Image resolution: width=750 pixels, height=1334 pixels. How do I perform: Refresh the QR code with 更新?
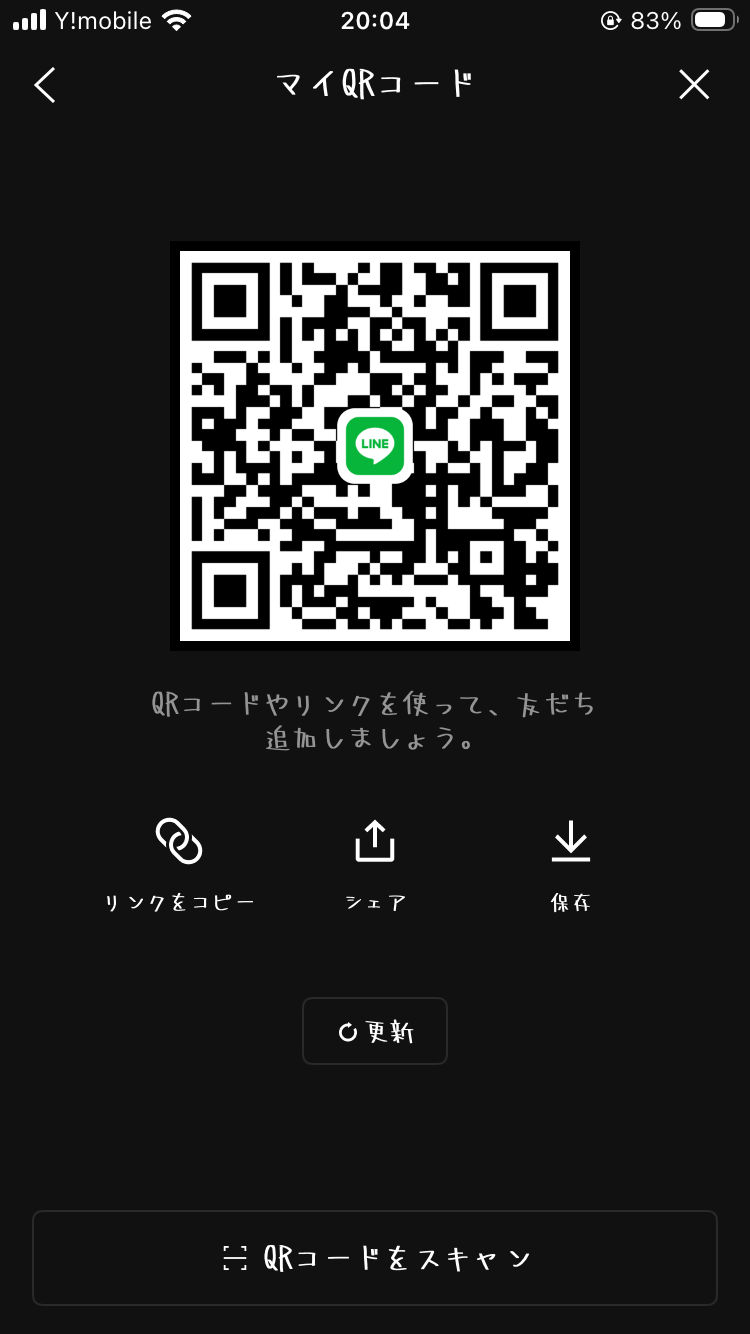pos(375,1031)
